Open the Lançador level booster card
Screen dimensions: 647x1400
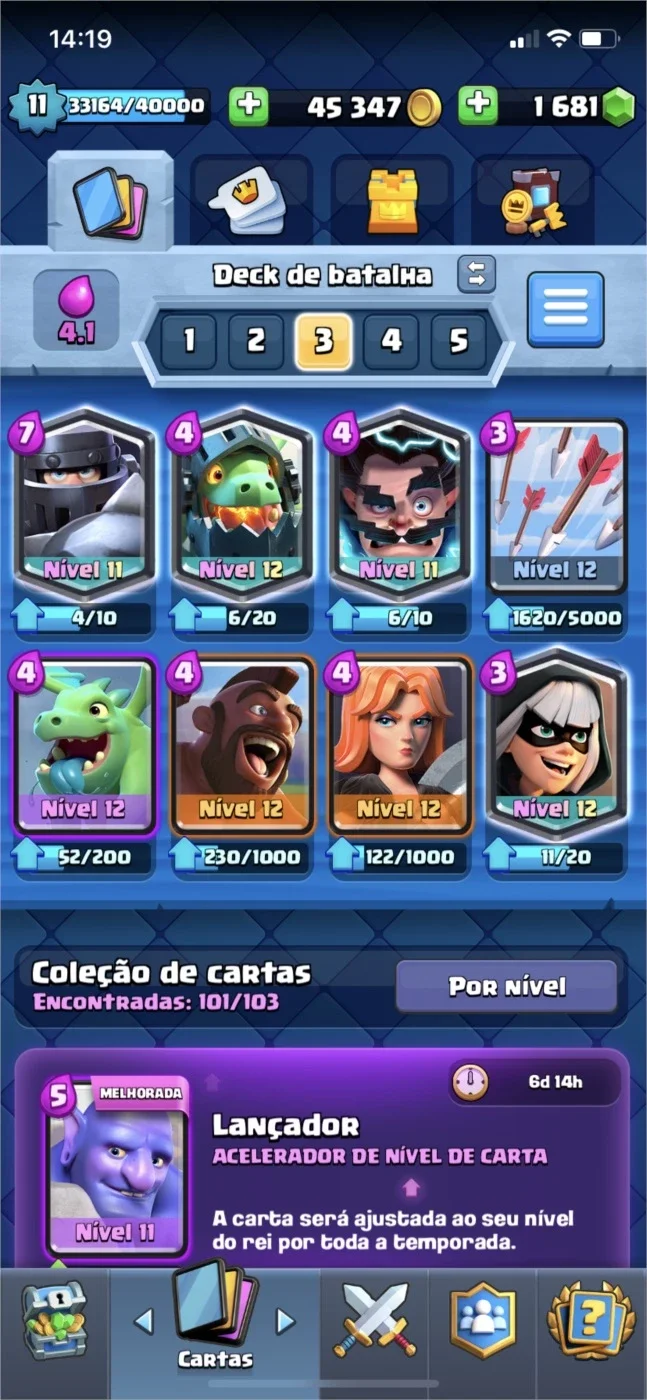(118, 1167)
